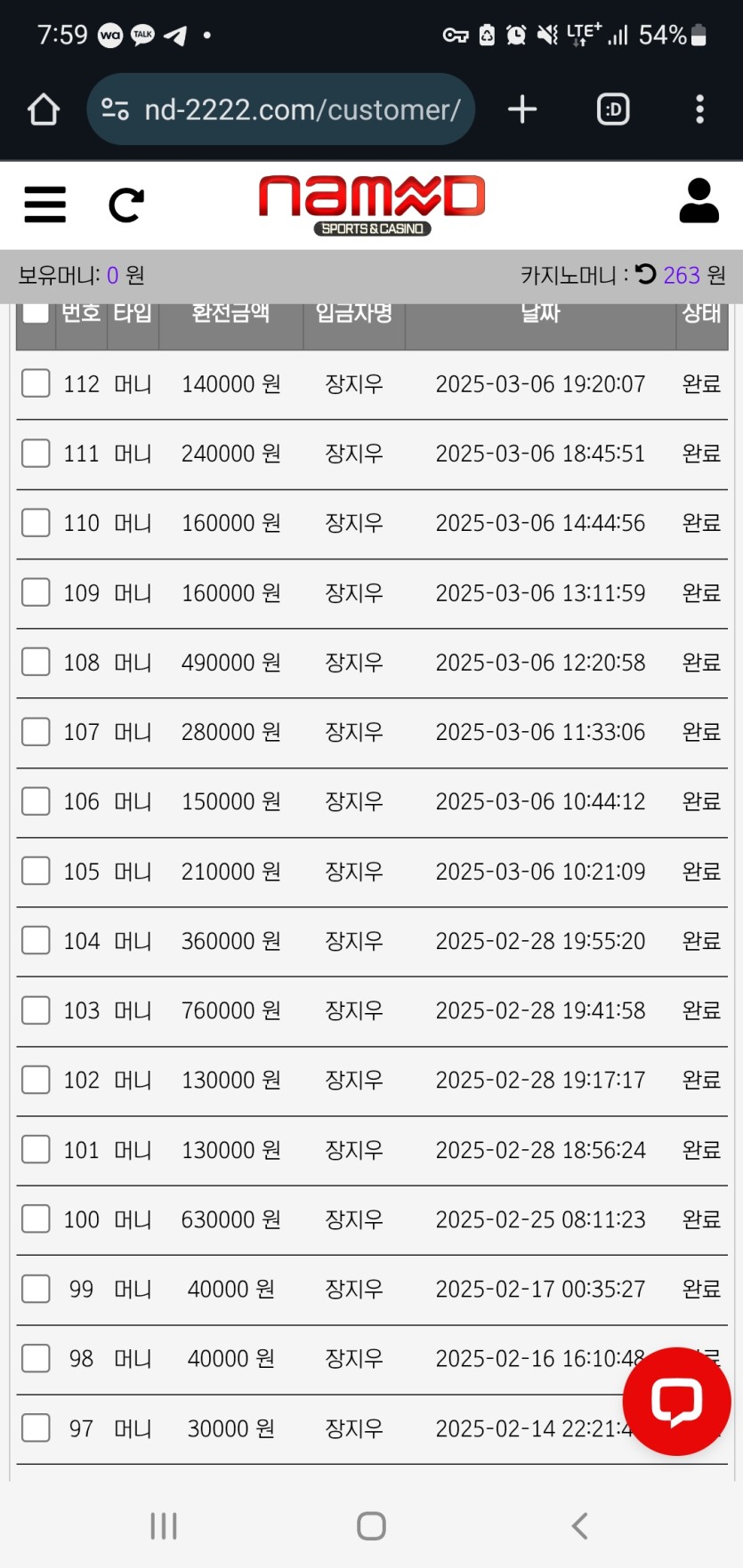The width and height of the screenshot is (743, 1568).
Task: Go back using system navigation
Action: click(579, 1526)
